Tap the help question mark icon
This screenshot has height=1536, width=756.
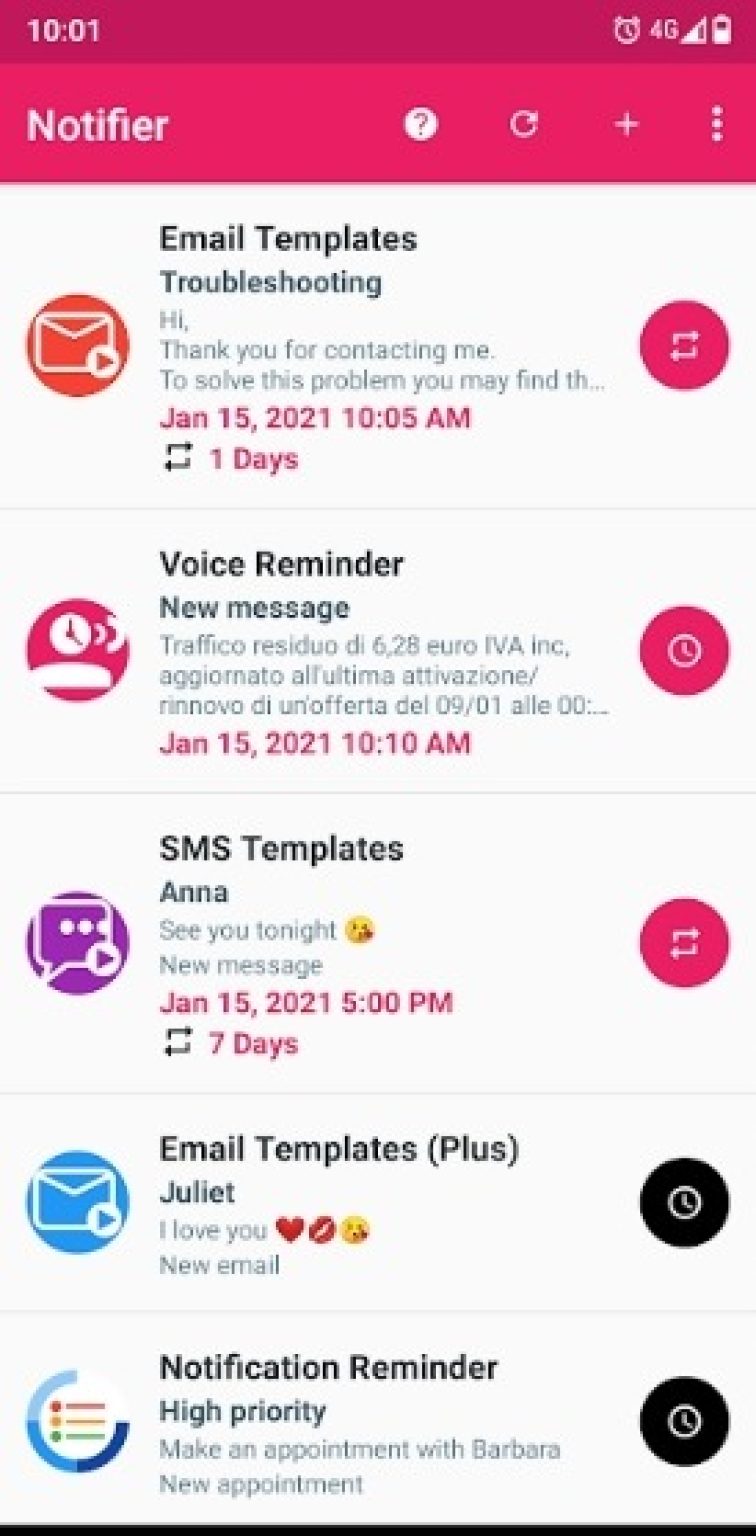tap(421, 124)
